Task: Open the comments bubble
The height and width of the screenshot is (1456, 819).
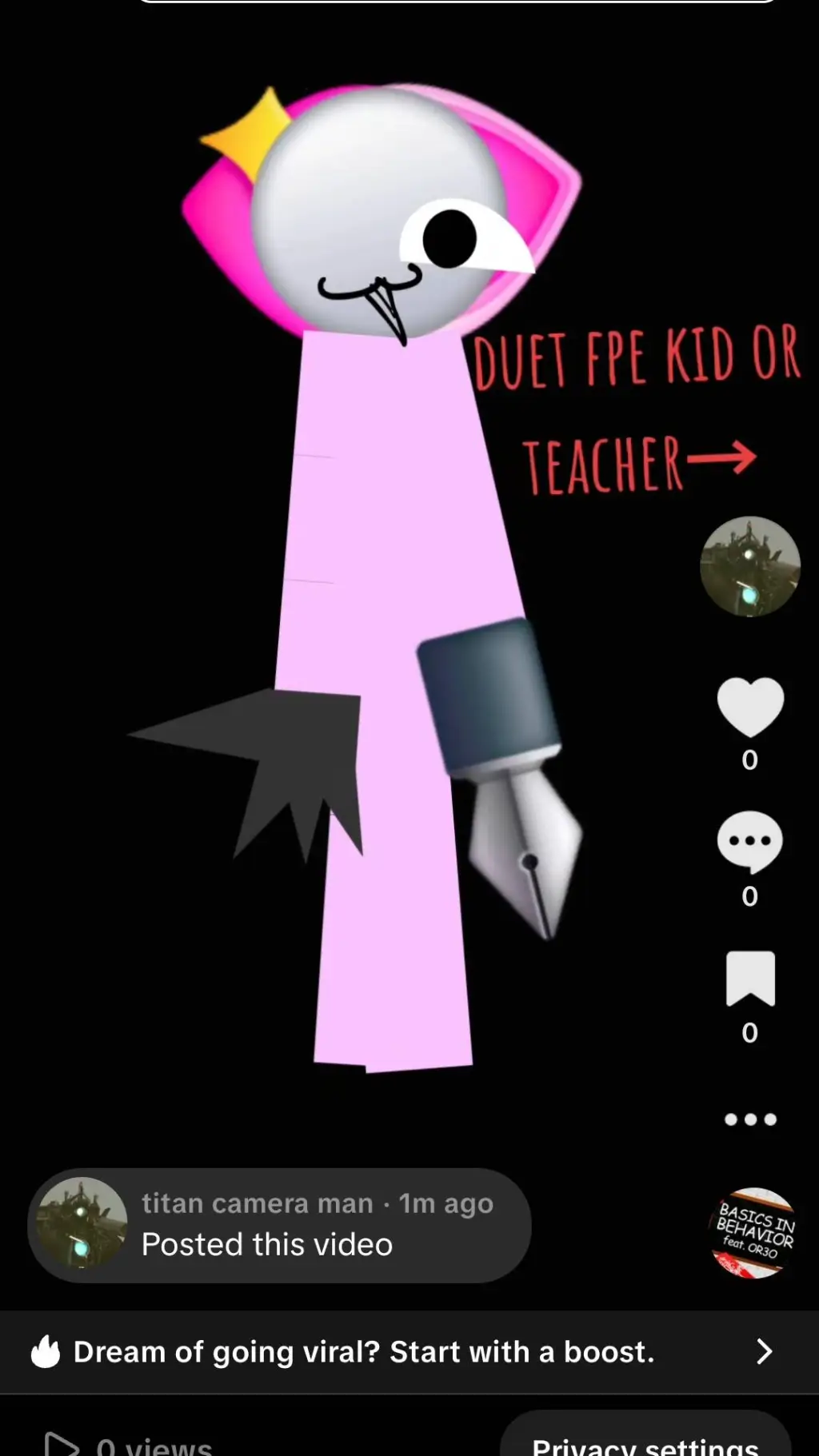Action: tap(749, 843)
